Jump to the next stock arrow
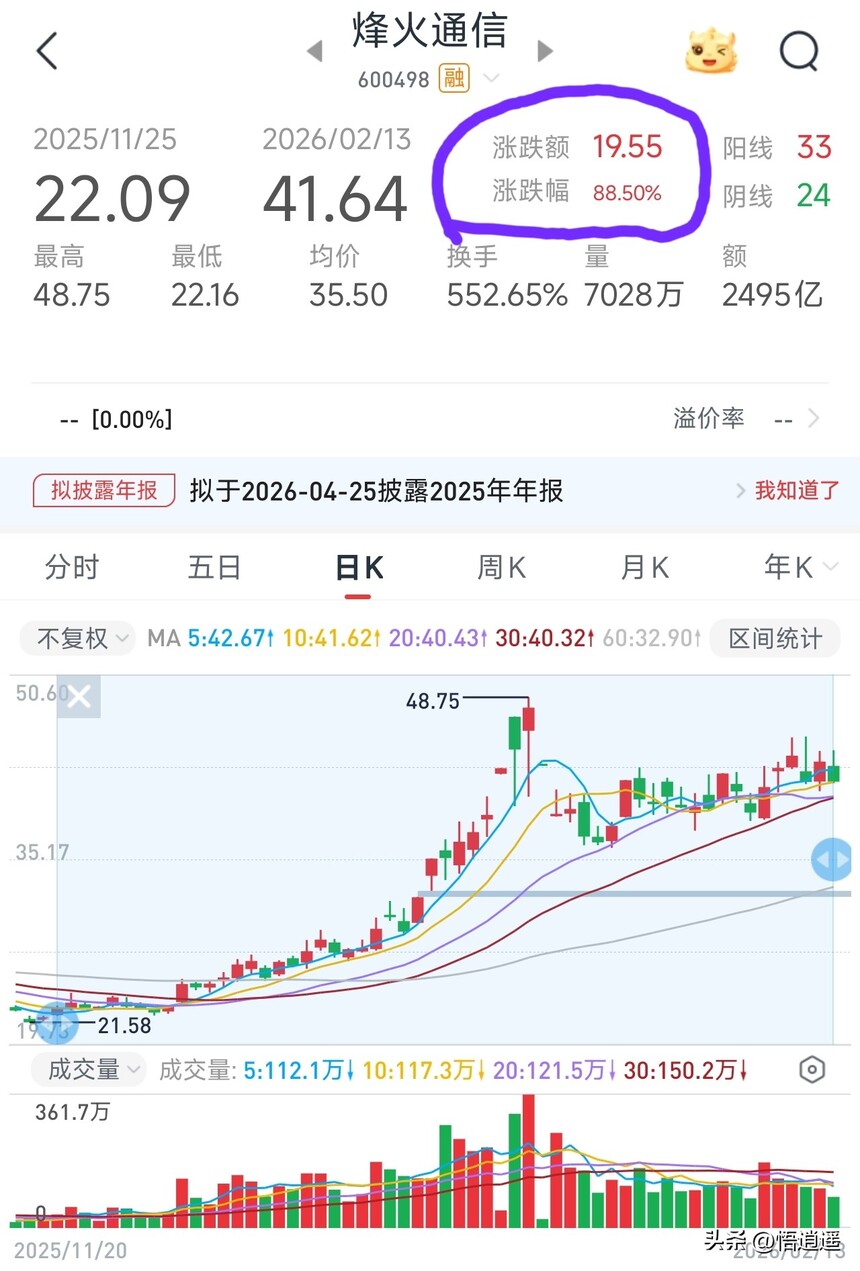The height and width of the screenshot is (1271, 860). pyautogui.click(x=545, y=51)
